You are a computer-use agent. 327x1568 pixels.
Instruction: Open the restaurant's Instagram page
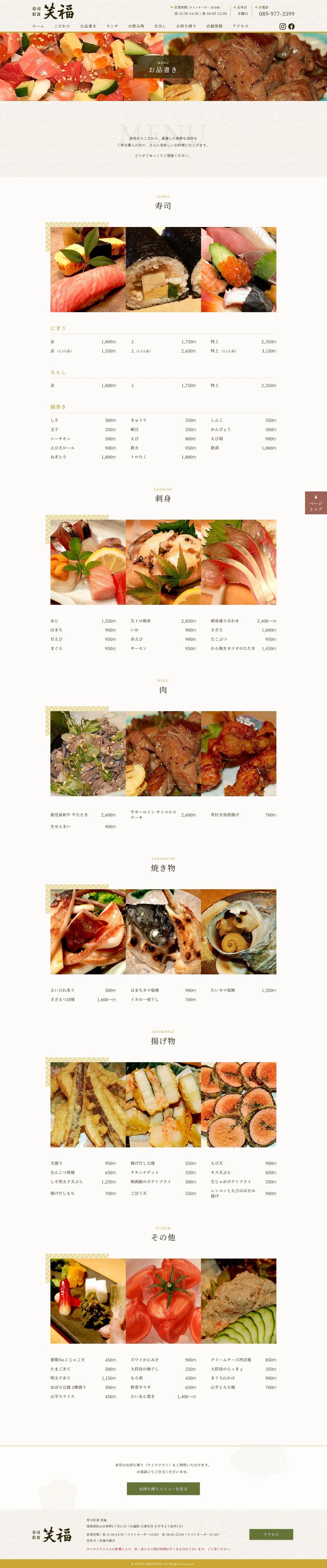click(283, 27)
